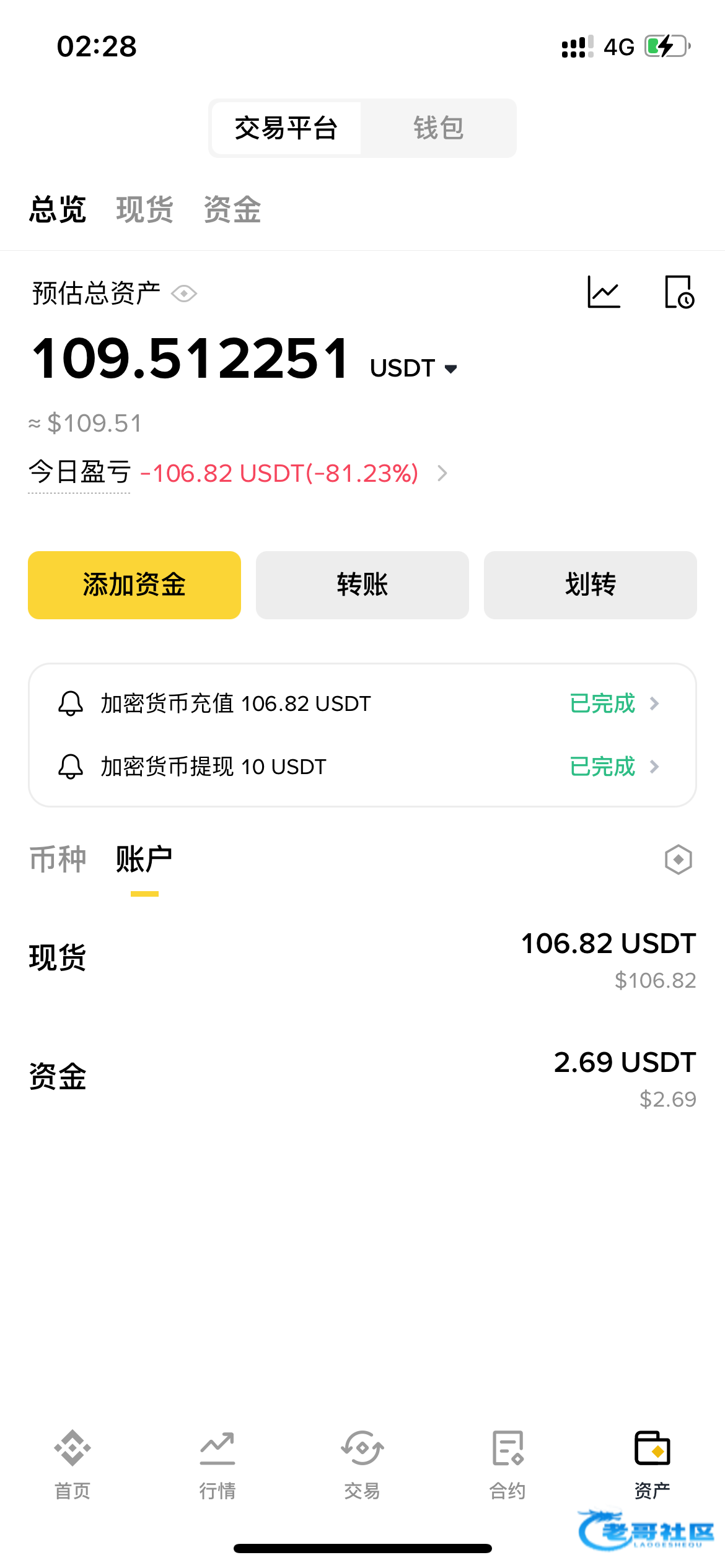Expand the USDT currency dropdown
This screenshot has height=1568, width=725.
click(413, 368)
